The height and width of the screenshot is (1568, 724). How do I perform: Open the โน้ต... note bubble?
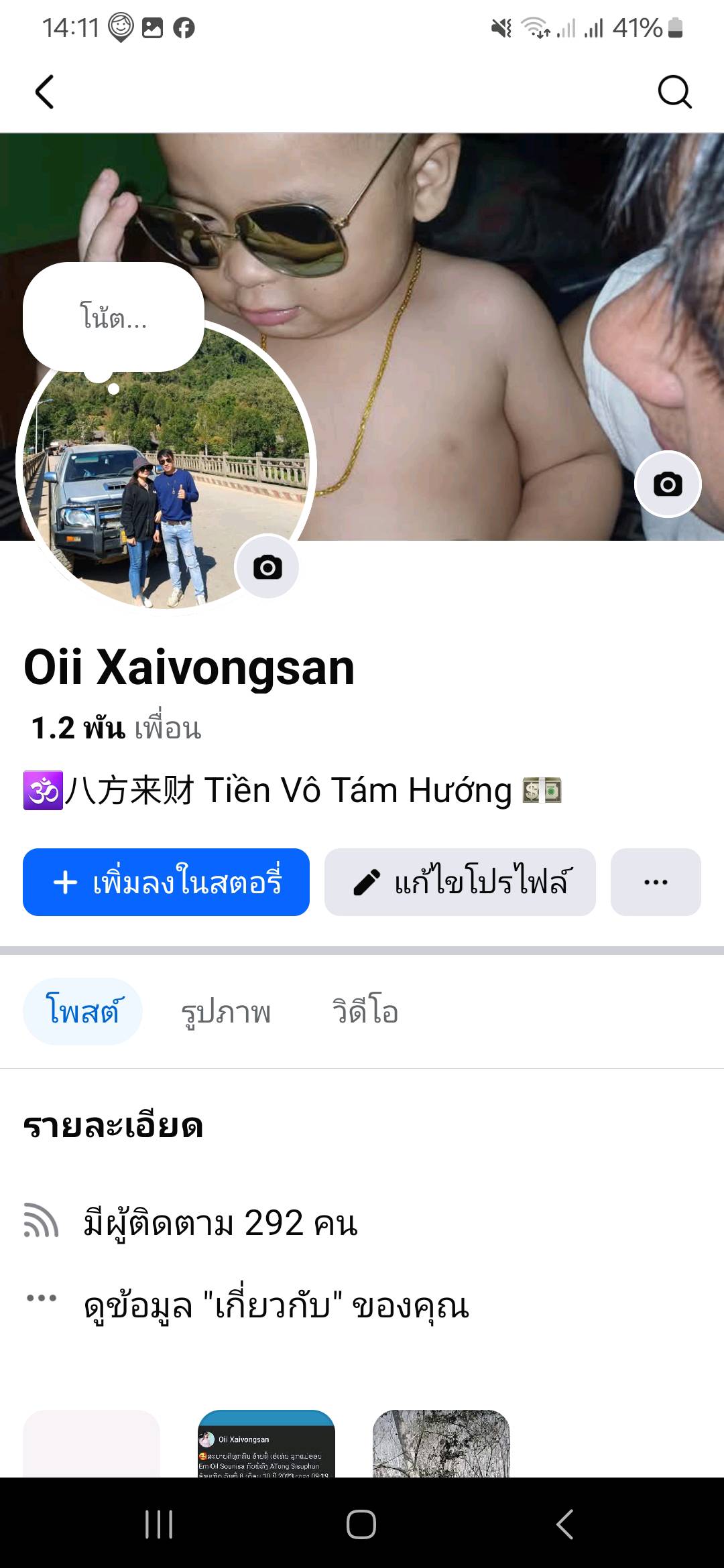[113, 316]
